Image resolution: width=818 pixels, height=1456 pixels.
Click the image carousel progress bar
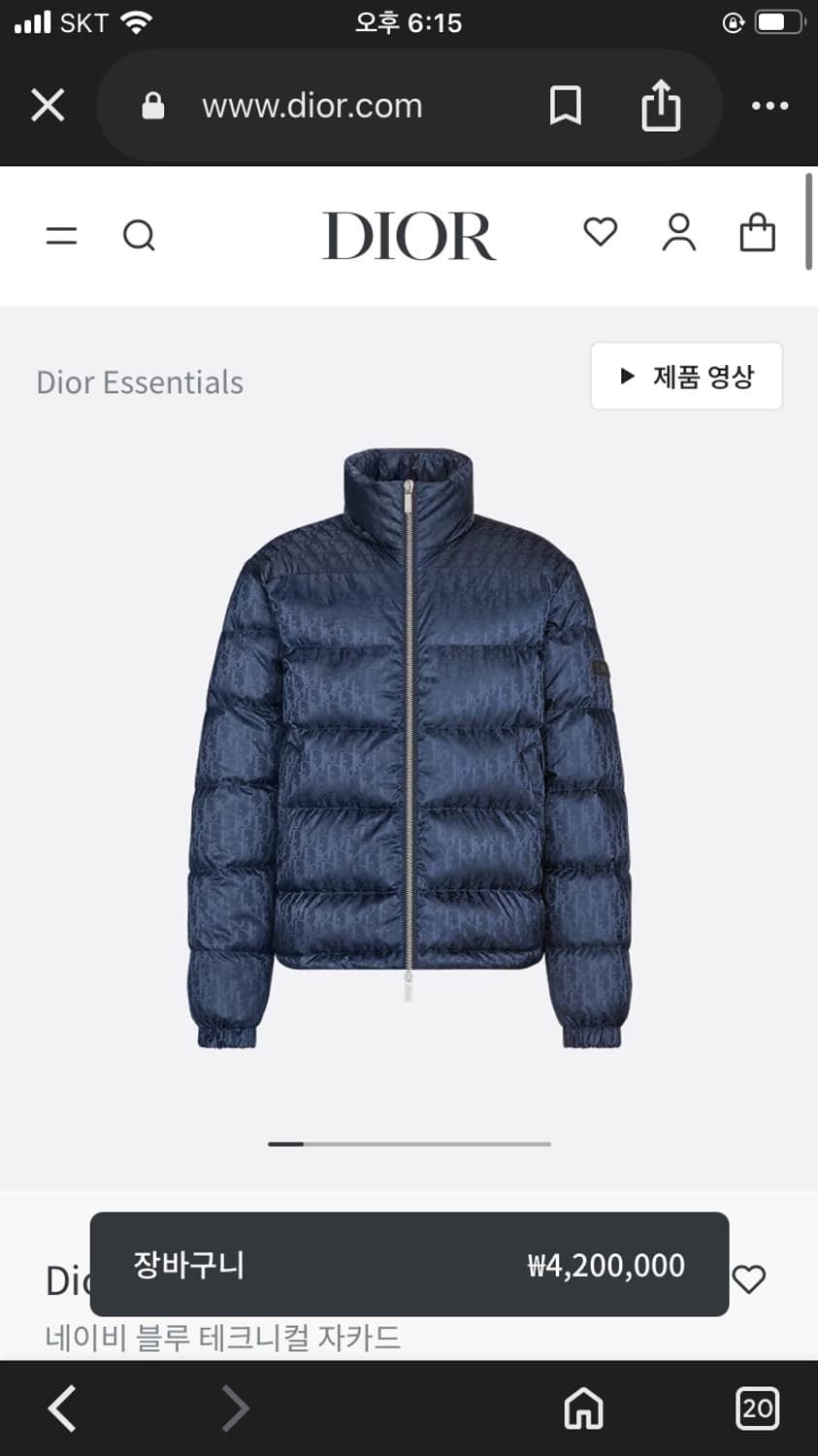409,1143
